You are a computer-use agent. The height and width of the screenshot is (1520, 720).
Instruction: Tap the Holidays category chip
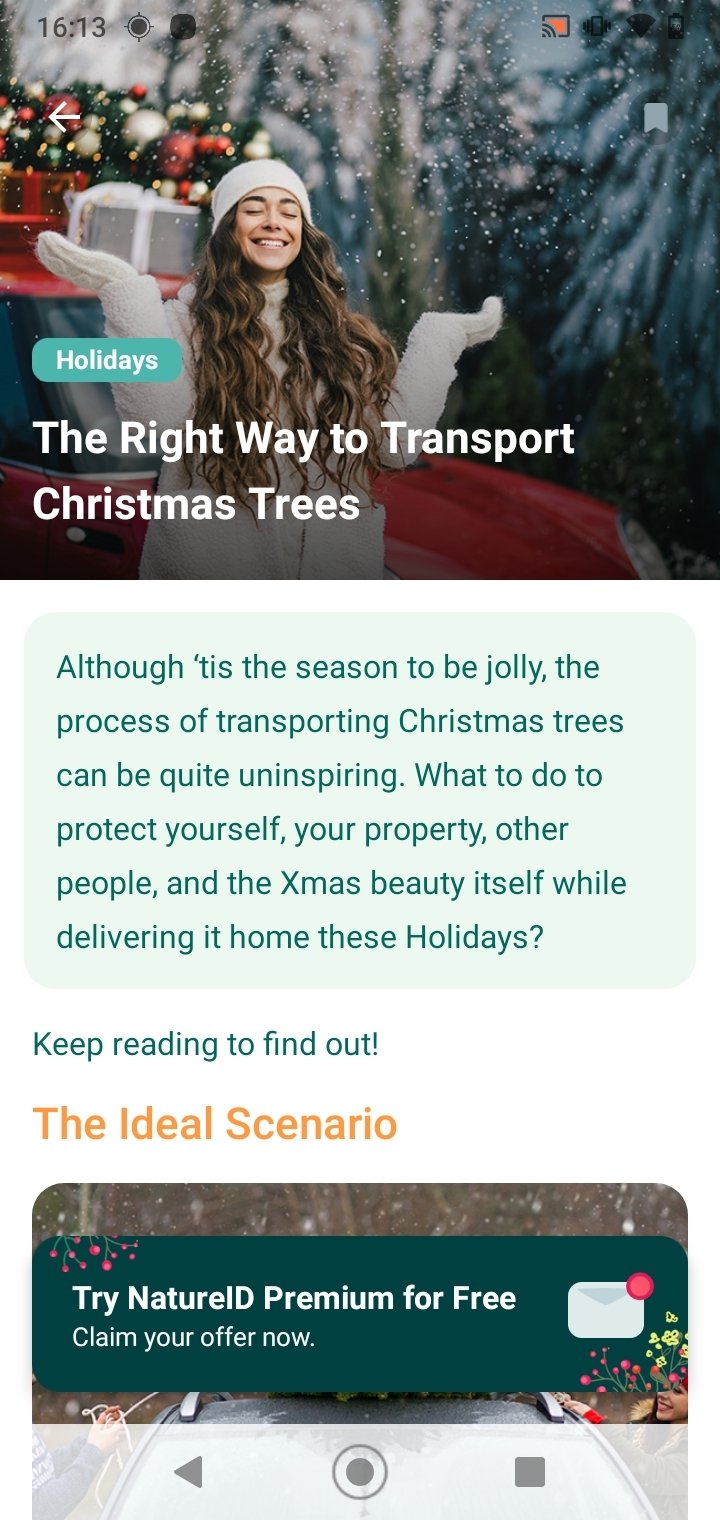[107, 360]
